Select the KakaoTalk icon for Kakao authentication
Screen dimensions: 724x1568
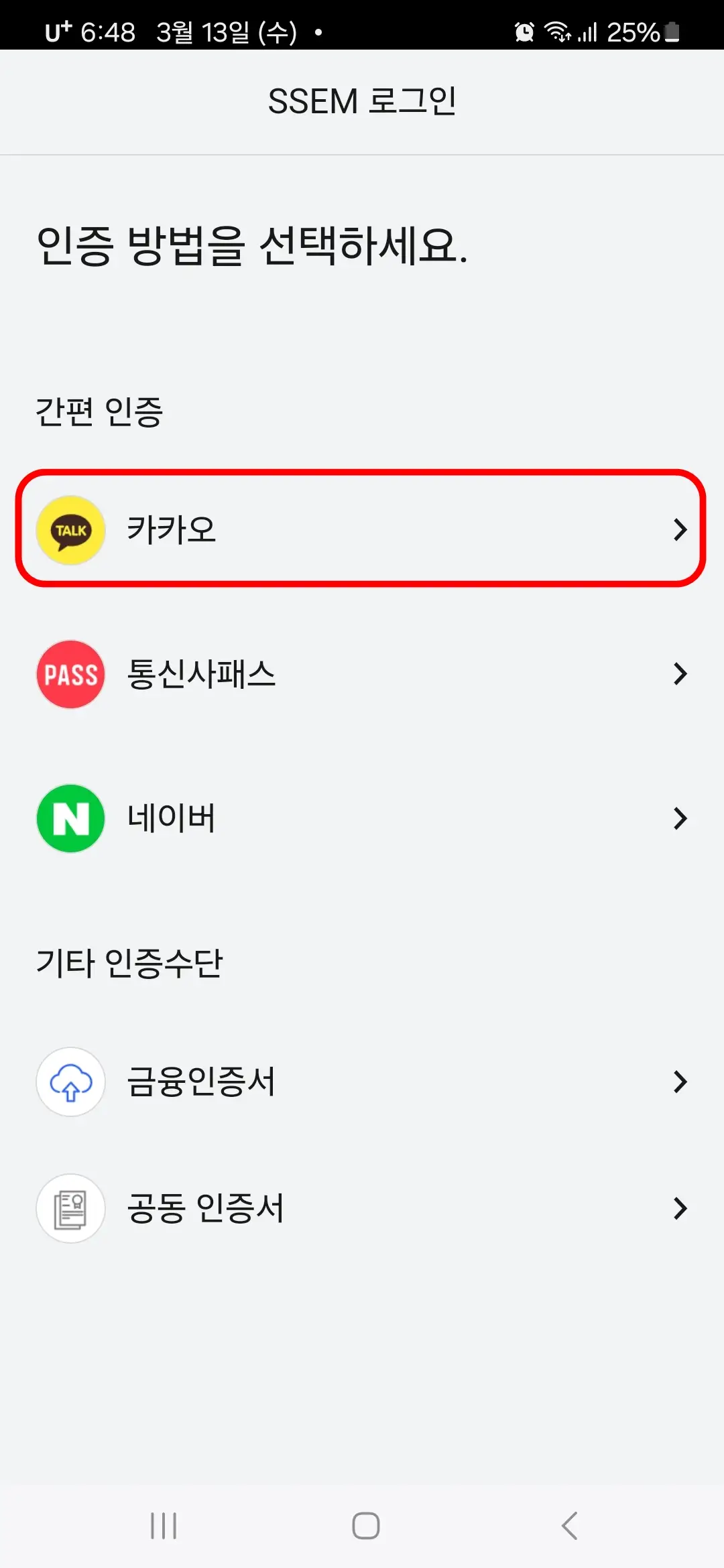click(70, 531)
